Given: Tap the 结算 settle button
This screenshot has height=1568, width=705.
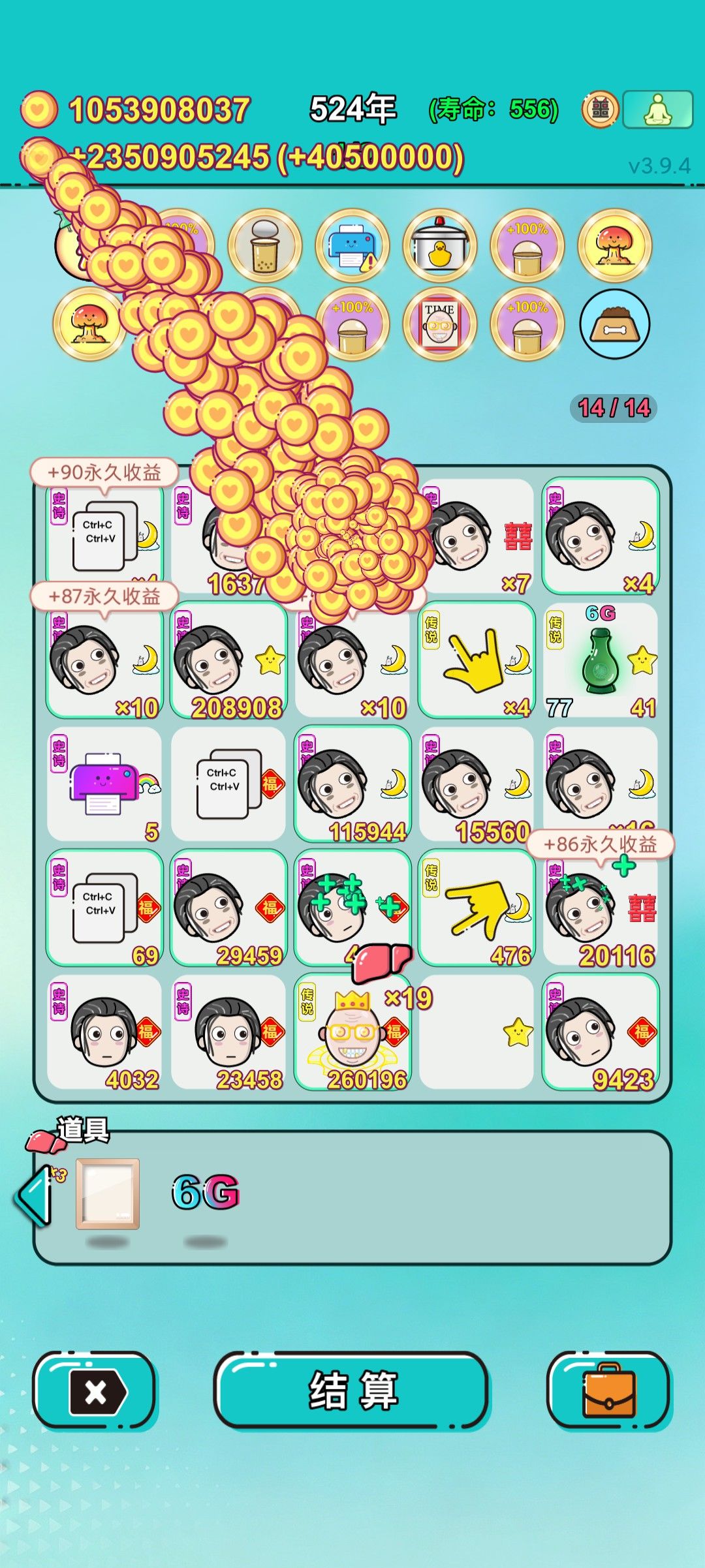Looking at the screenshot, I should point(352,1390).
